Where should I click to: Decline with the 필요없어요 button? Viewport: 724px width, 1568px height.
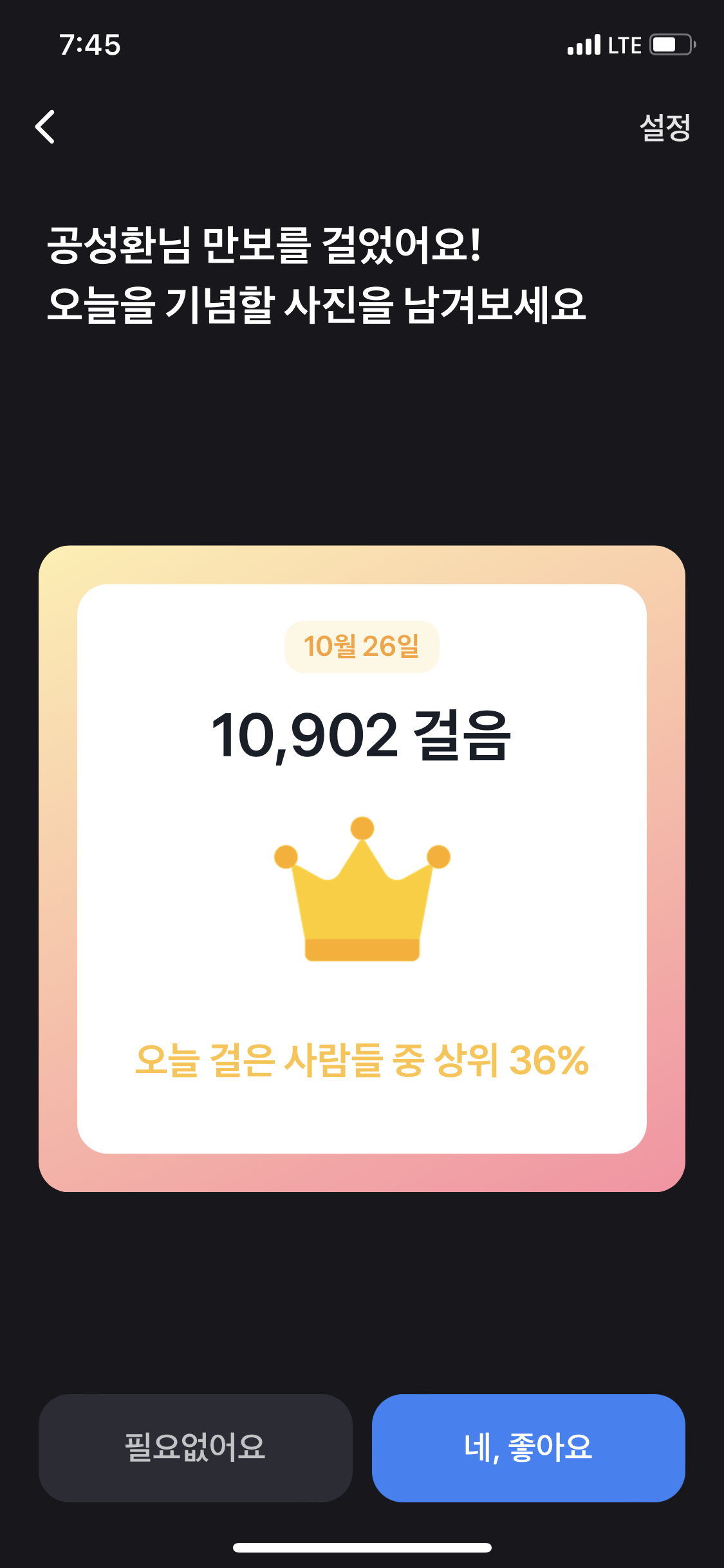(195, 1448)
